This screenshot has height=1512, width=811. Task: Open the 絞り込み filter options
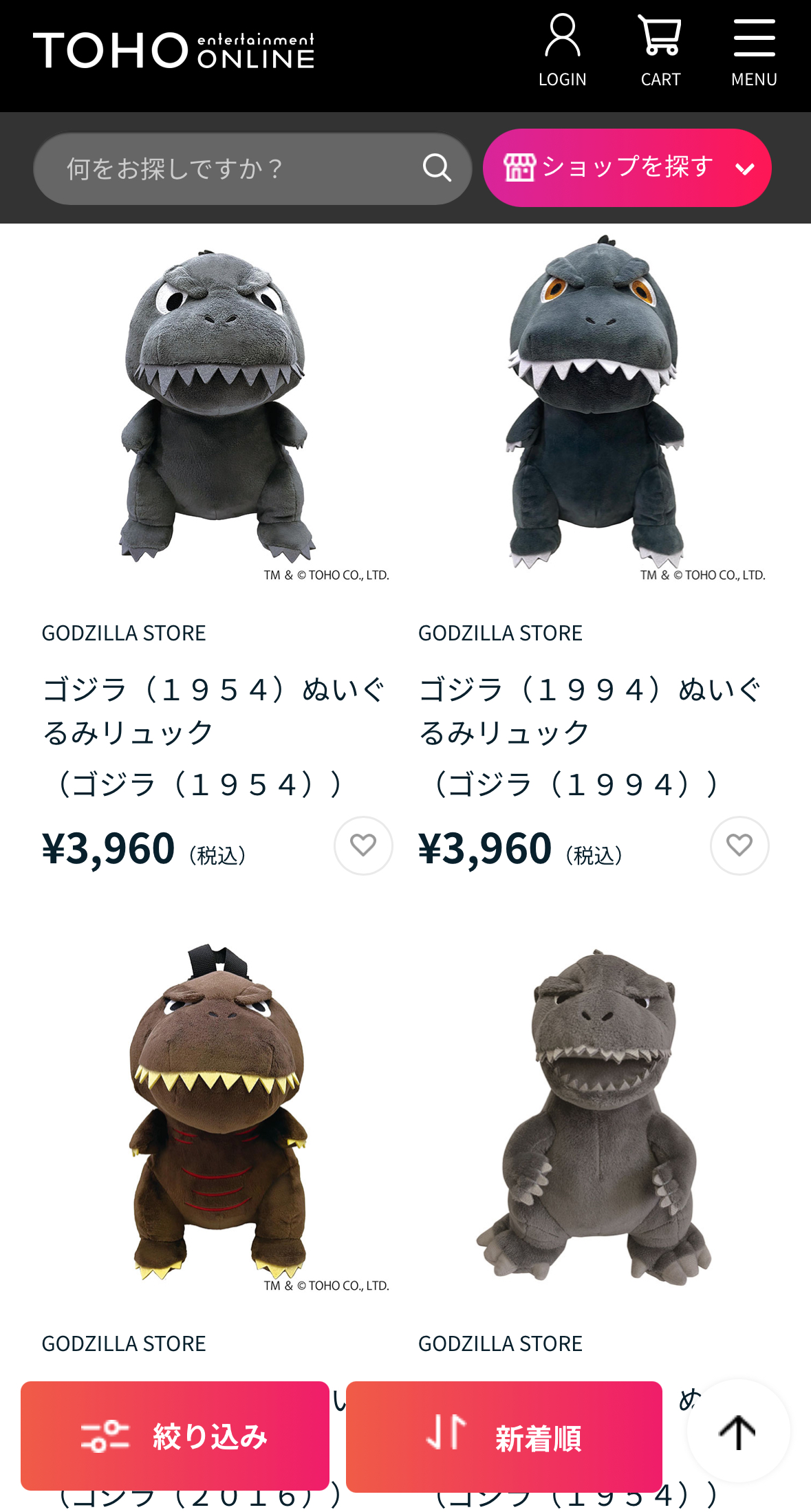pyautogui.click(x=175, y=1436)
